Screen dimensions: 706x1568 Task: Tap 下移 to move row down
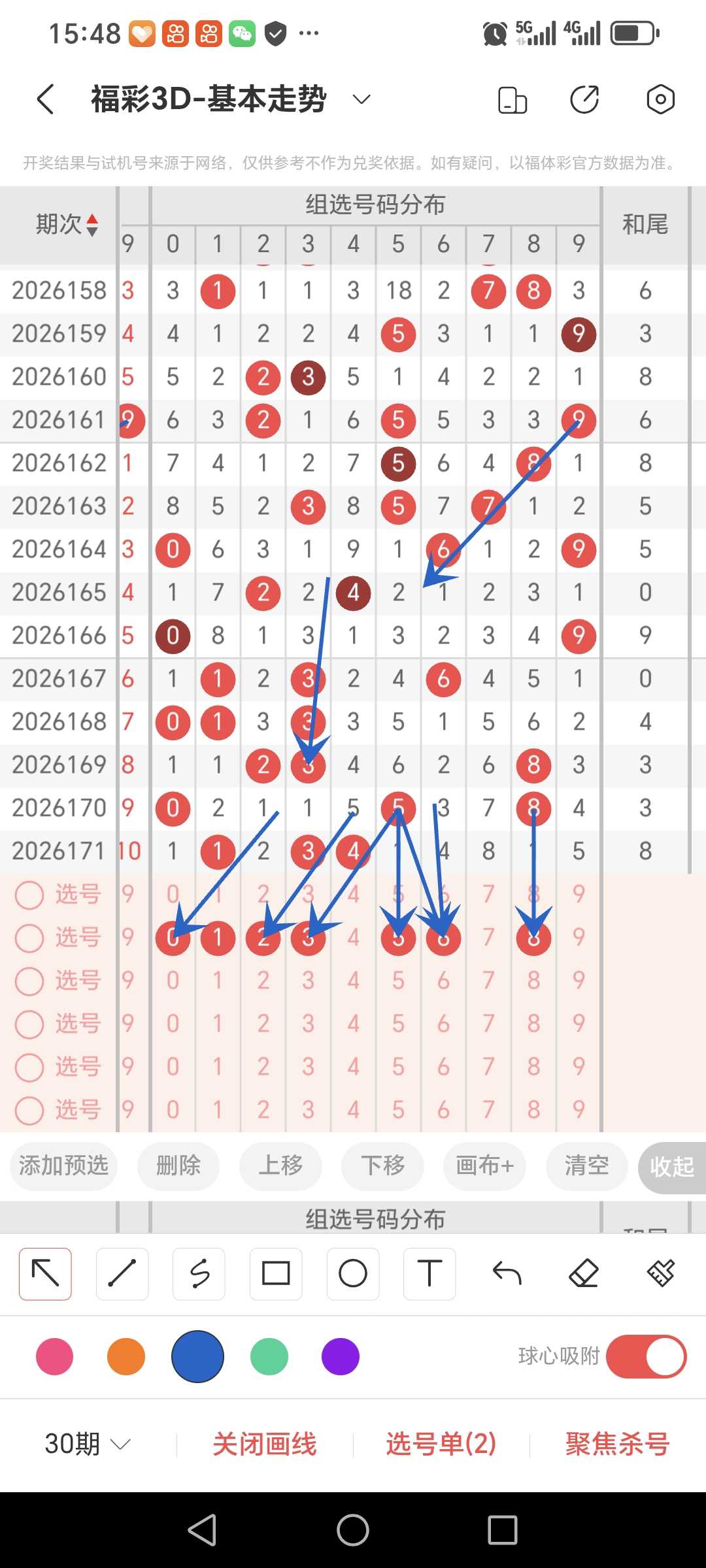click(x=382, y=1166)
